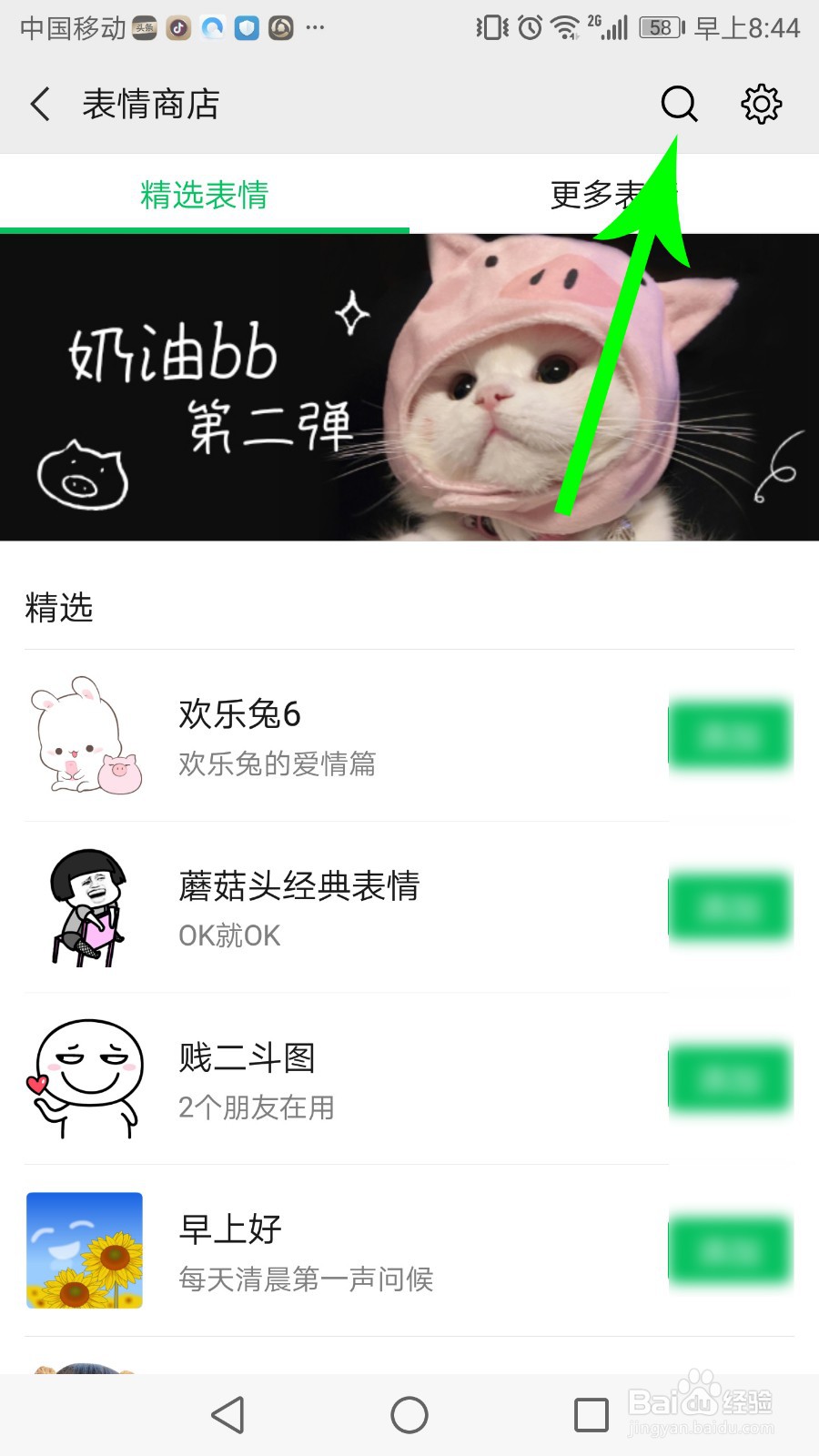Tap the back arrow to leave 表情商店
819x1456 pixels.
pyautogui.click(x=38, y=104)
